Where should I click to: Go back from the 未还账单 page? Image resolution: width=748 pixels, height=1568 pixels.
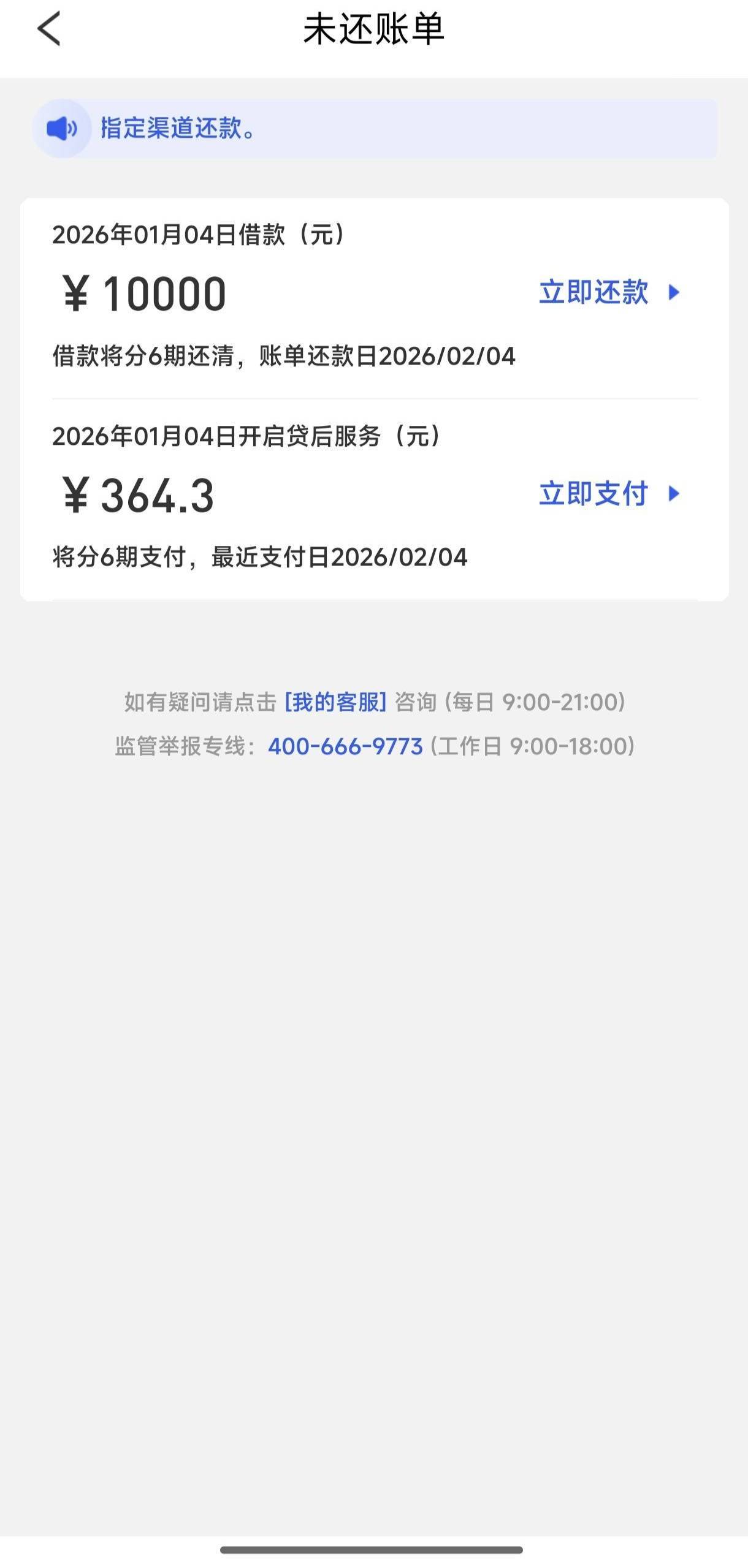click(49, 29)
